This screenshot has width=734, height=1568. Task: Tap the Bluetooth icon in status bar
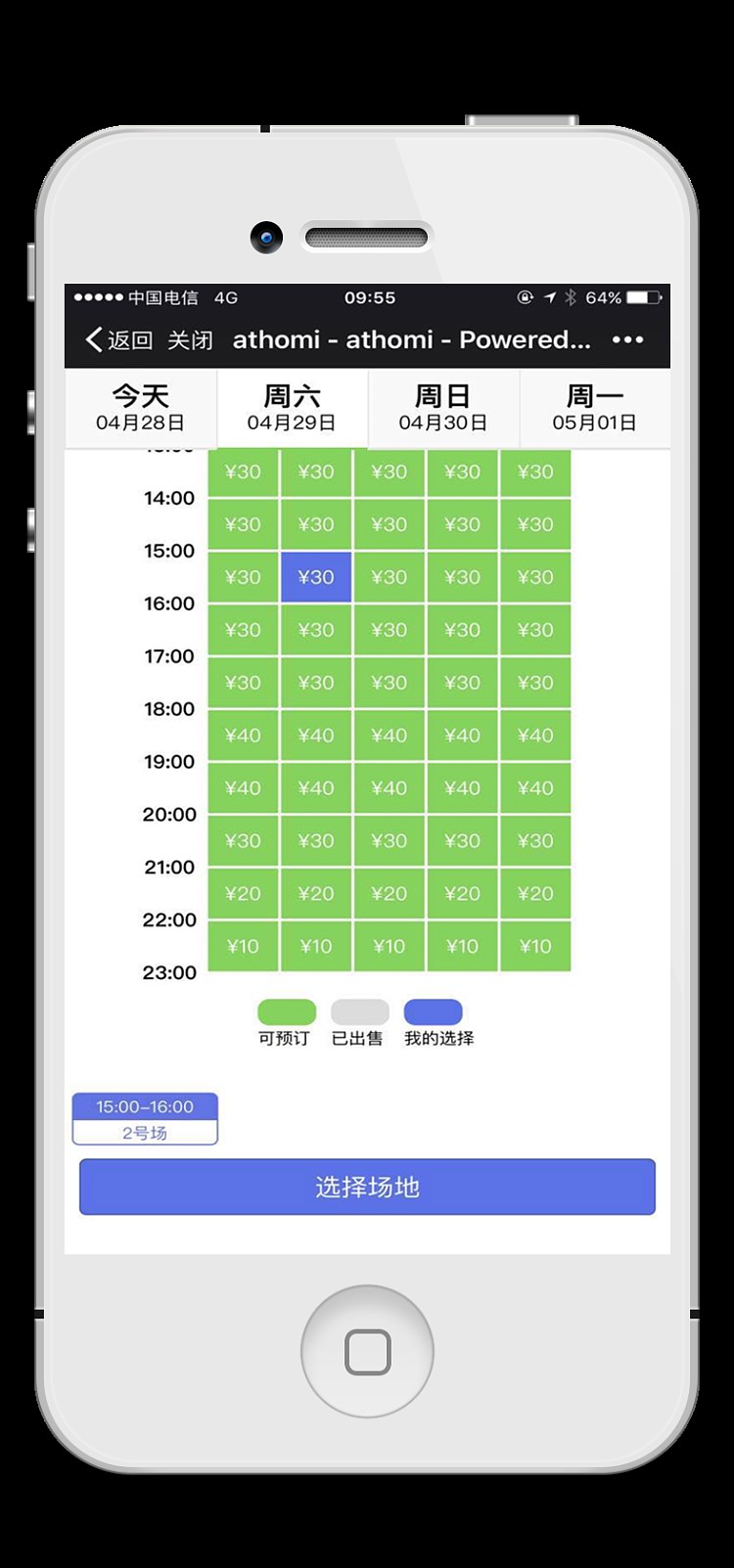tap(569, 297)
